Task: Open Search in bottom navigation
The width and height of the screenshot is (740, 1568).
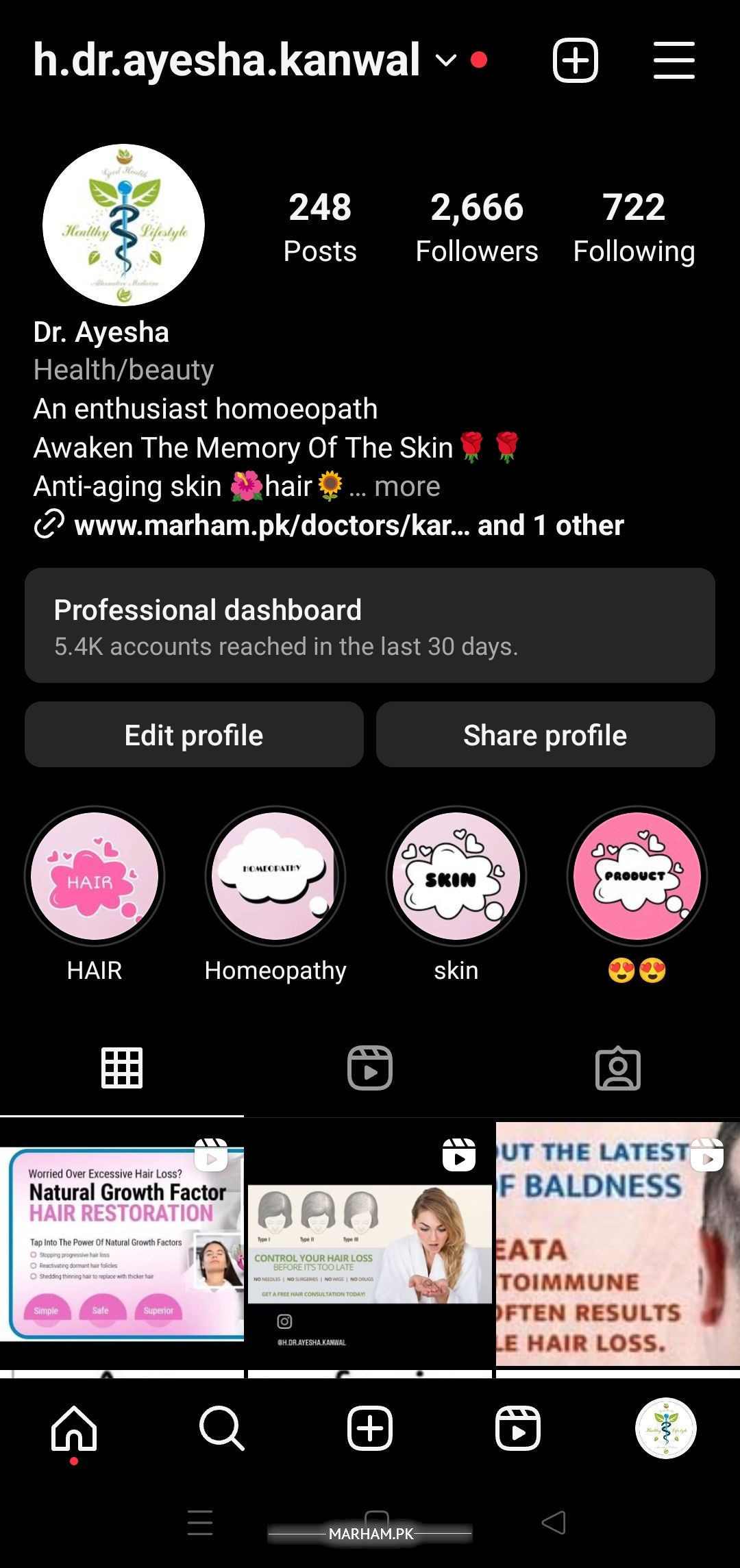Action: [x=222, y=1428]
